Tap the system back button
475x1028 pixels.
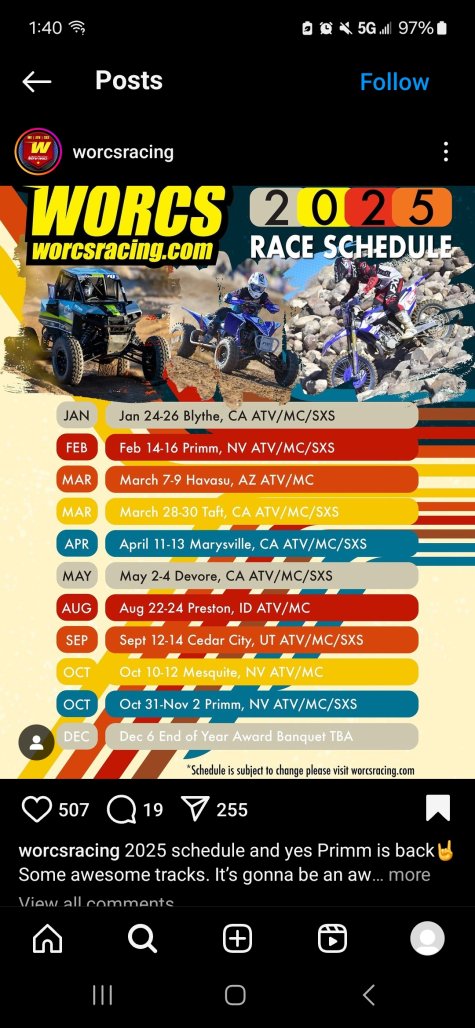click(369, 995)
